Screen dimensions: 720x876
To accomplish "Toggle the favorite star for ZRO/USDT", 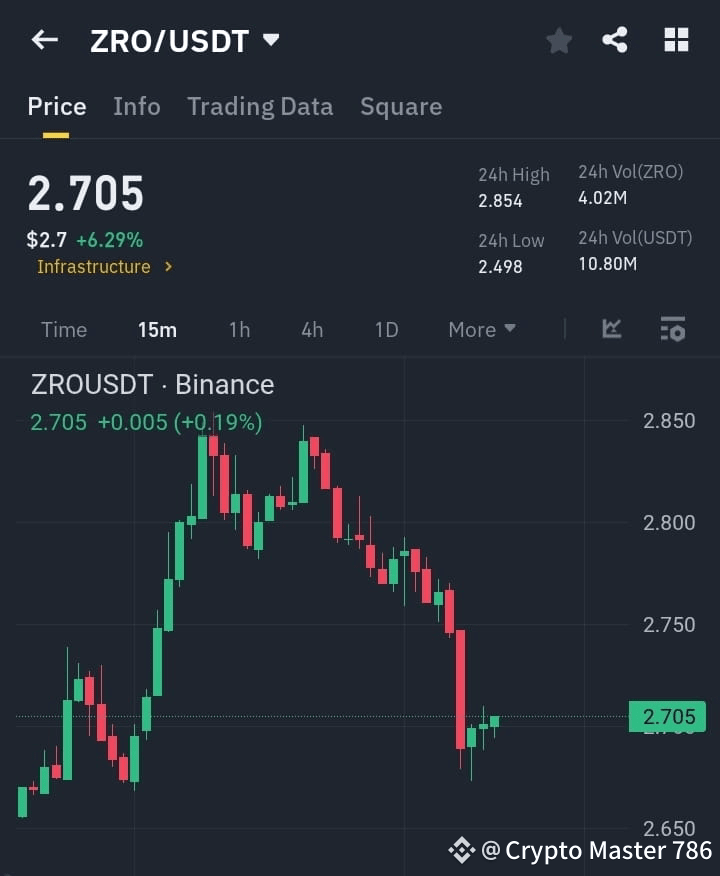I will click(558, 40).
